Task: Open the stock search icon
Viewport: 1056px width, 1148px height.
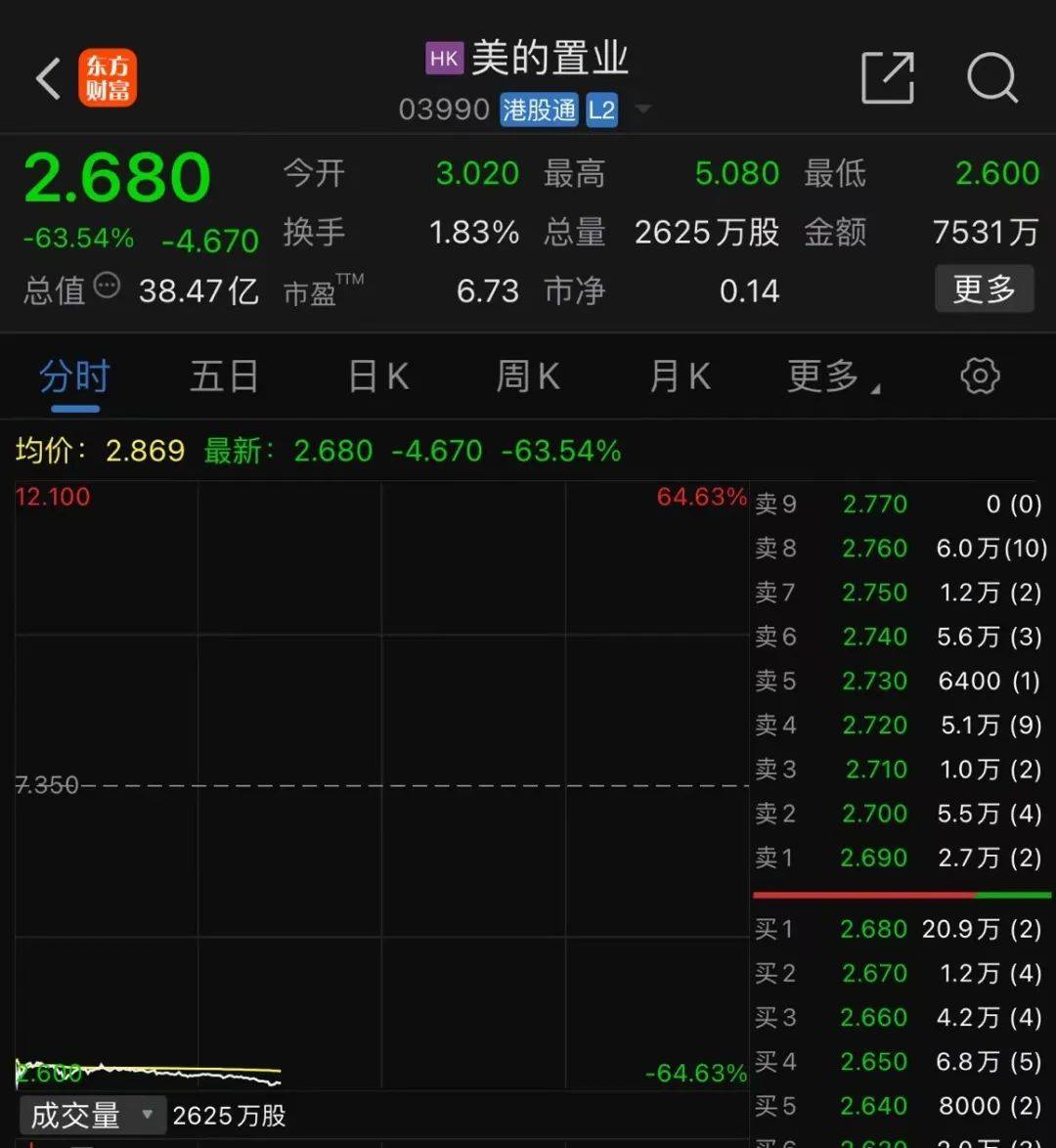Action: [992, 77]
